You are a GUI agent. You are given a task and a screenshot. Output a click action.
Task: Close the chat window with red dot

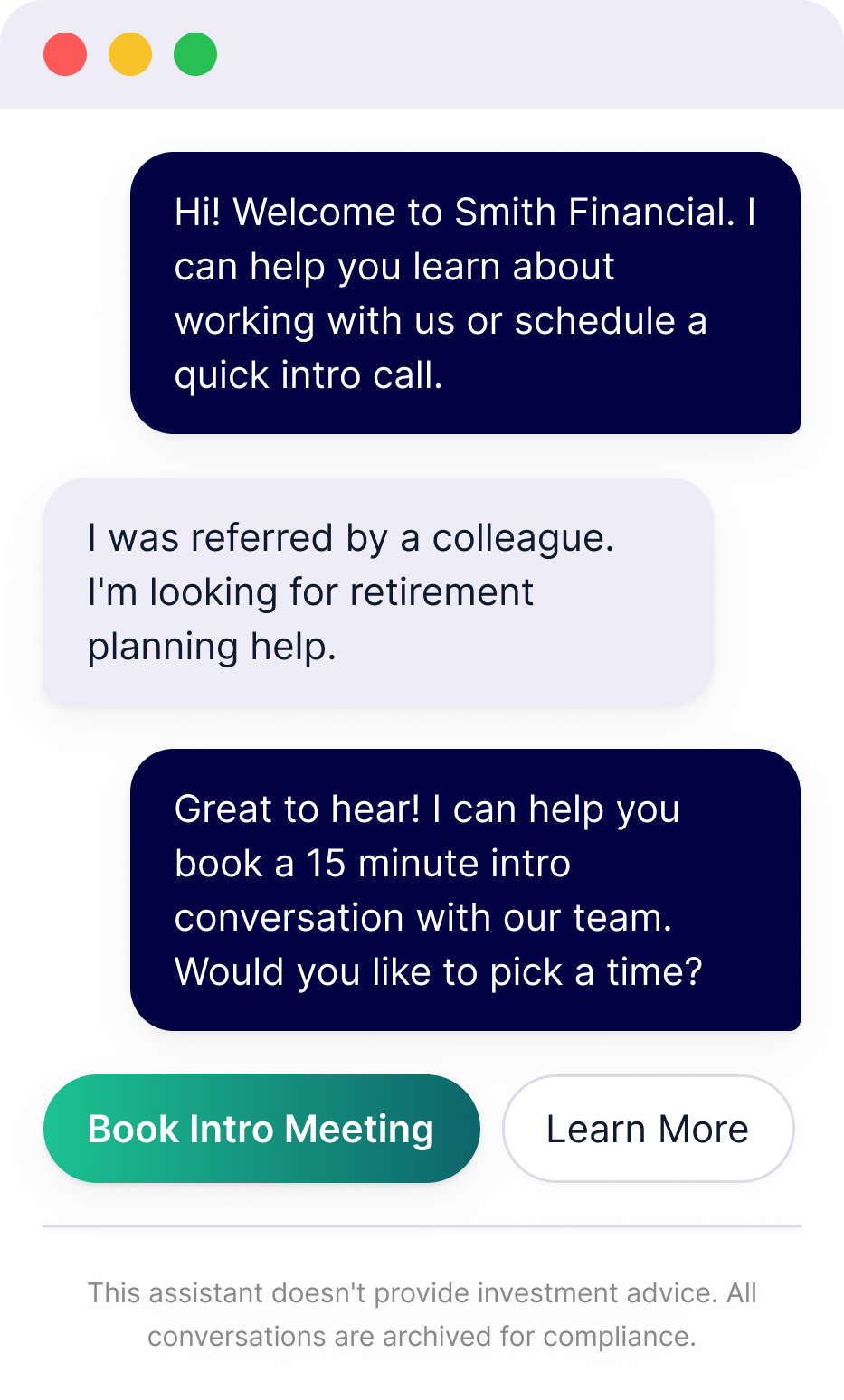tap(65, 54)
